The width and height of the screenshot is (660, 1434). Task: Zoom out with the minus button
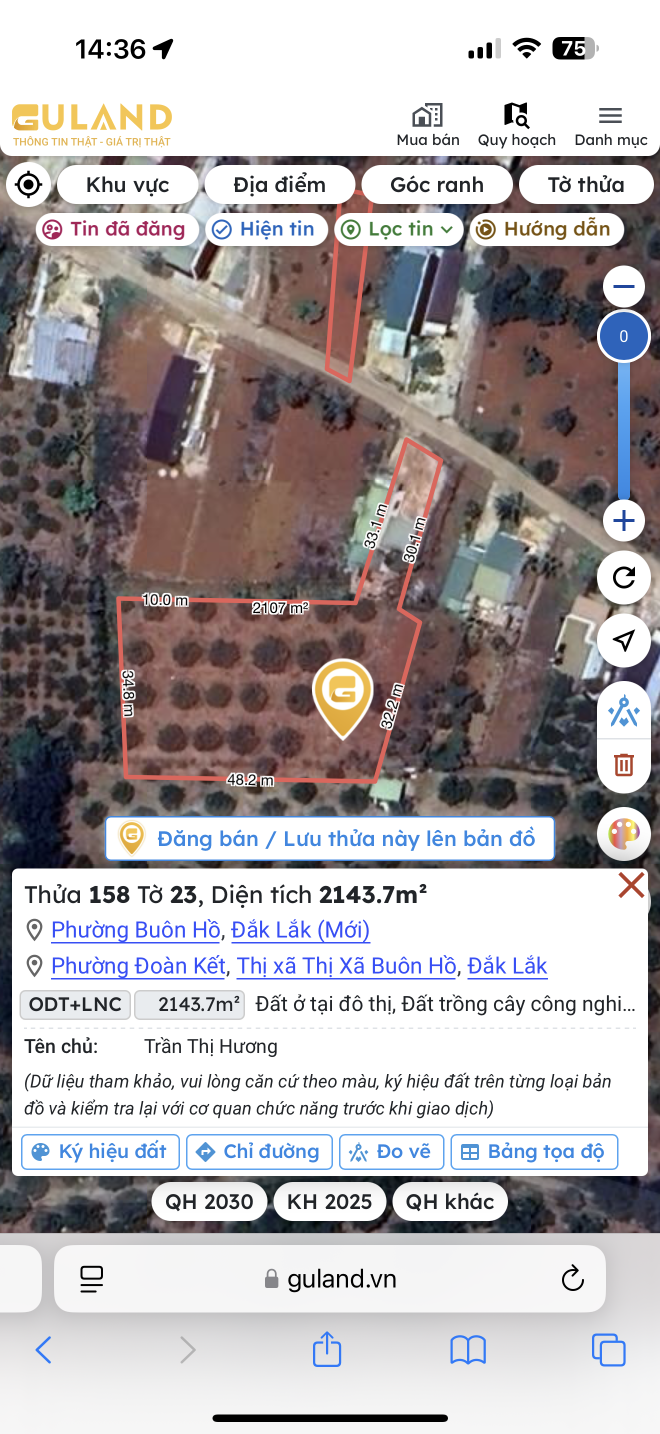click(624, 288)
